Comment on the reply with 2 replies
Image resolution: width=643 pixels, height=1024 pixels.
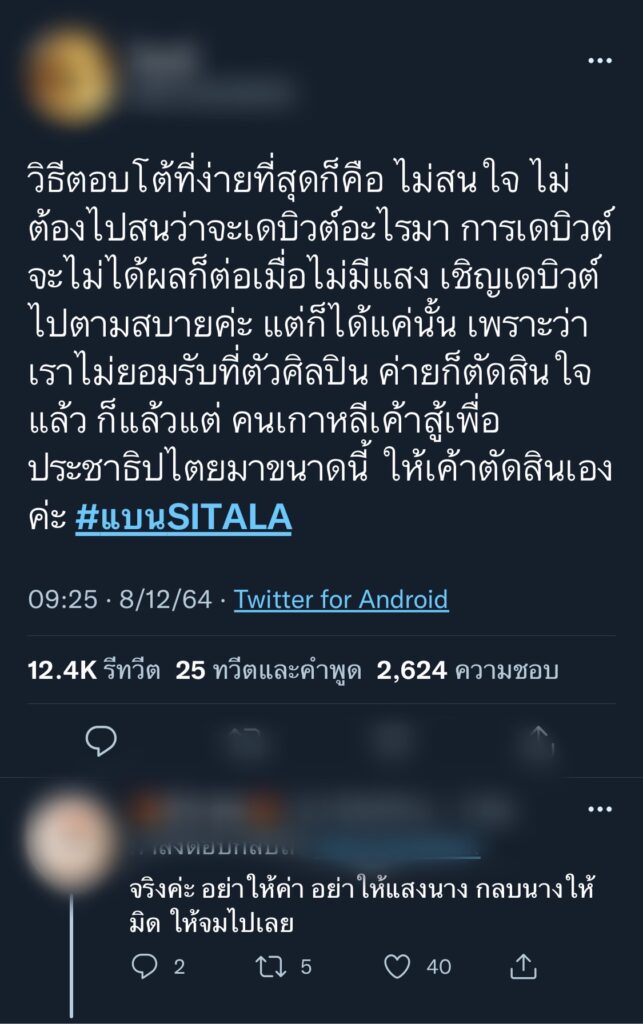[x=146, y=966]
